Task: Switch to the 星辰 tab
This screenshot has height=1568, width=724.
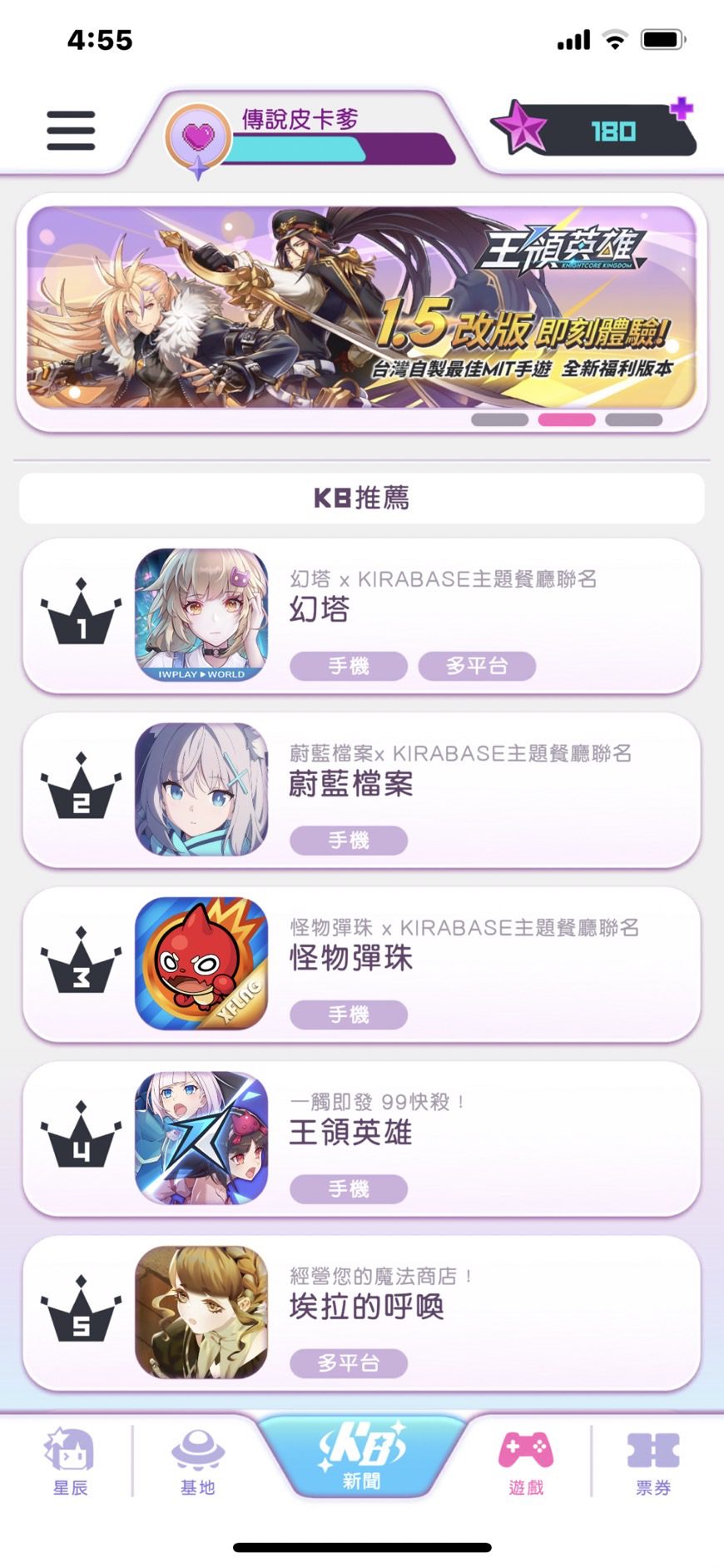Action: tap(70, 1462)
